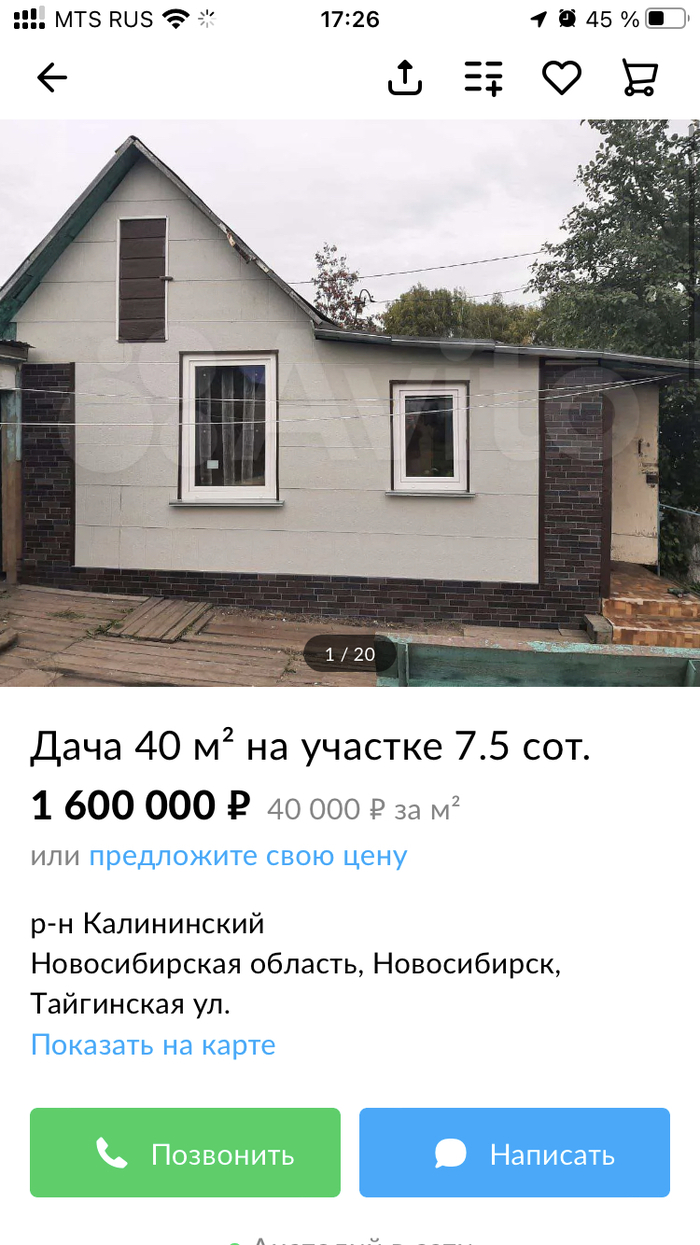Screen dimensions: 700x1245
Task: Share this dacha listing
Action: pyautogui.click(x=405, y=77)
